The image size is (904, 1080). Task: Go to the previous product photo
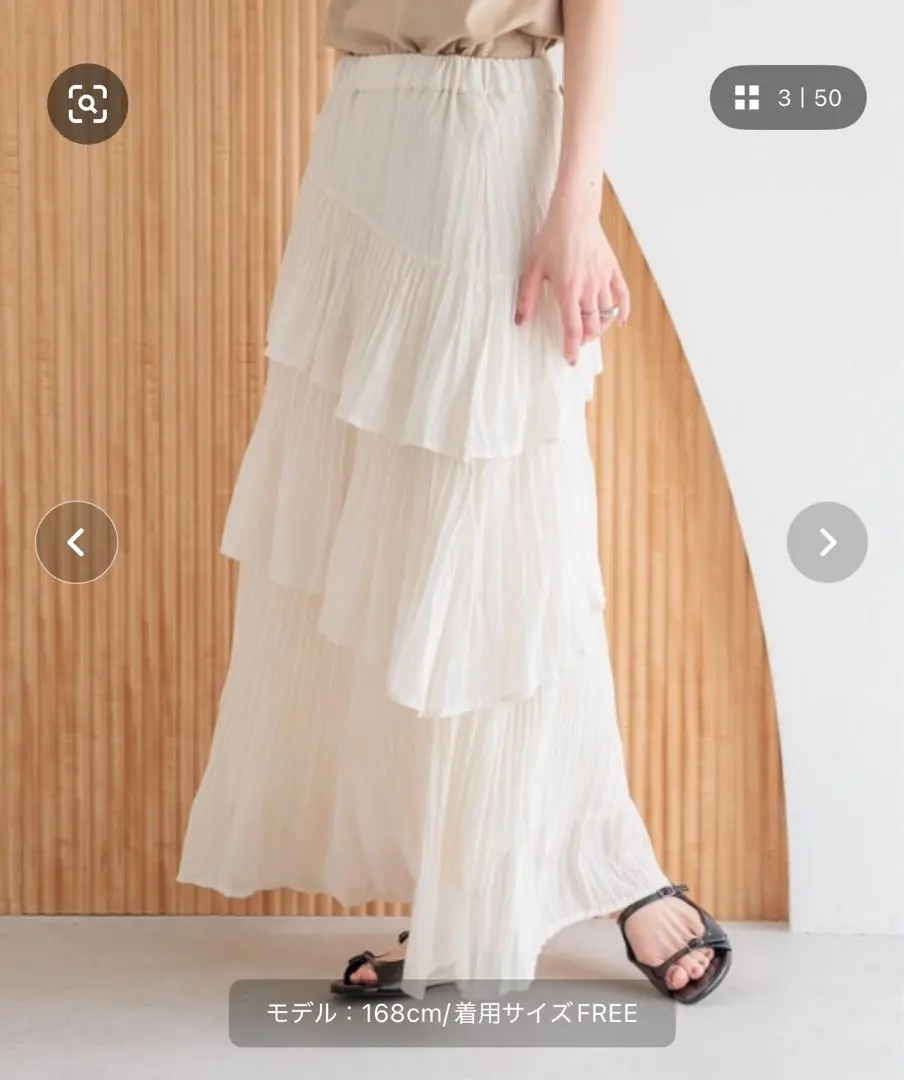pos(76,542)
